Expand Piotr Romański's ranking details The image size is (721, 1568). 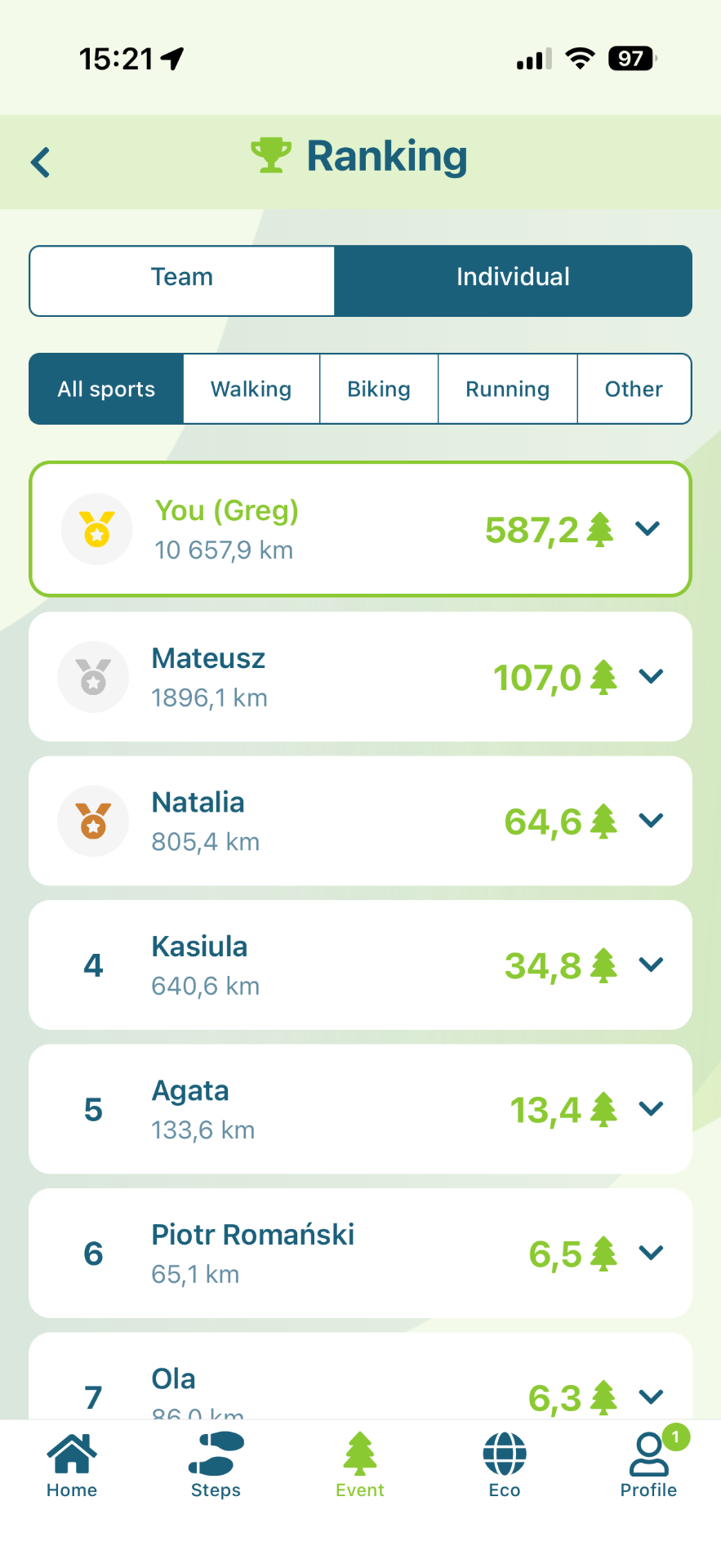point(651,1252)
